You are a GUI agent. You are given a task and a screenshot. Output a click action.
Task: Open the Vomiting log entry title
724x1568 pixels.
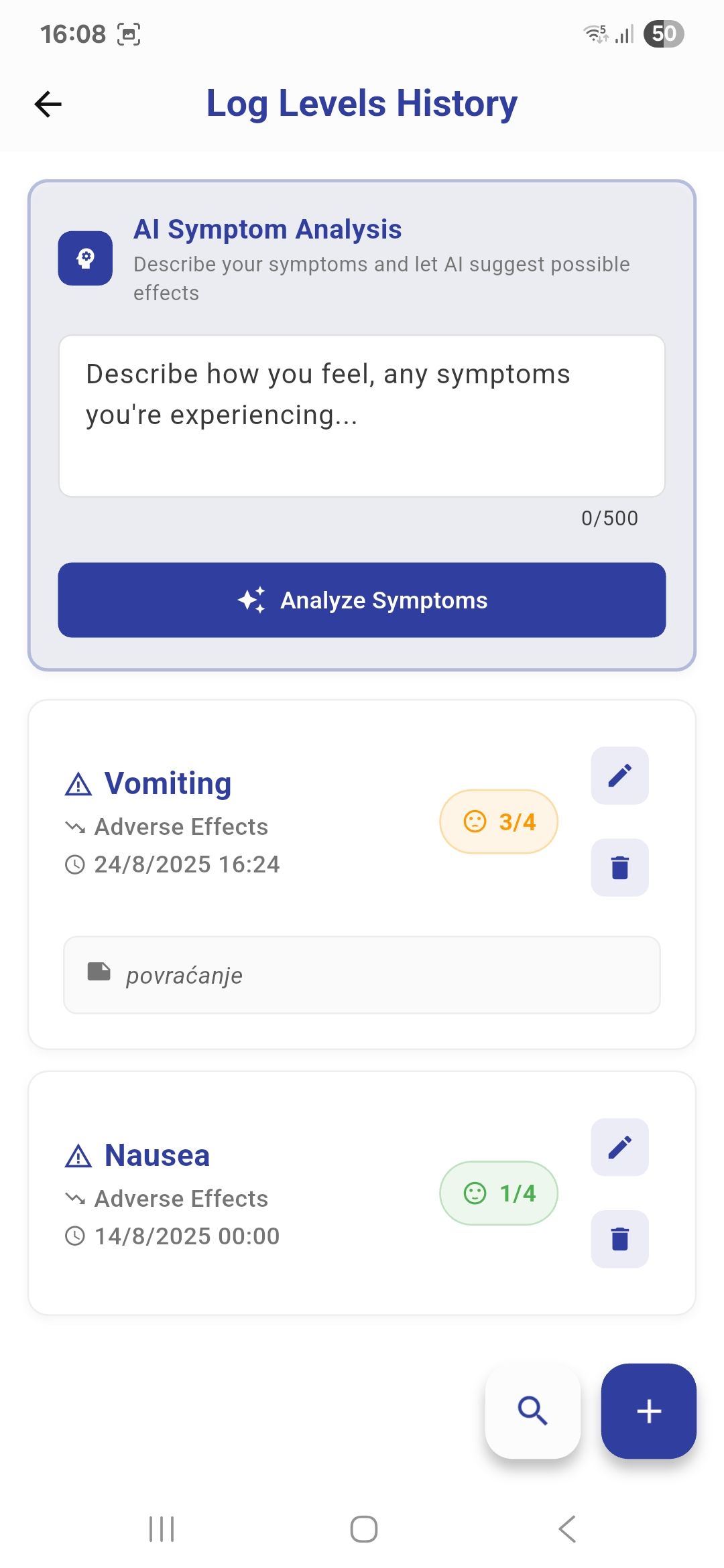[168, 783]
